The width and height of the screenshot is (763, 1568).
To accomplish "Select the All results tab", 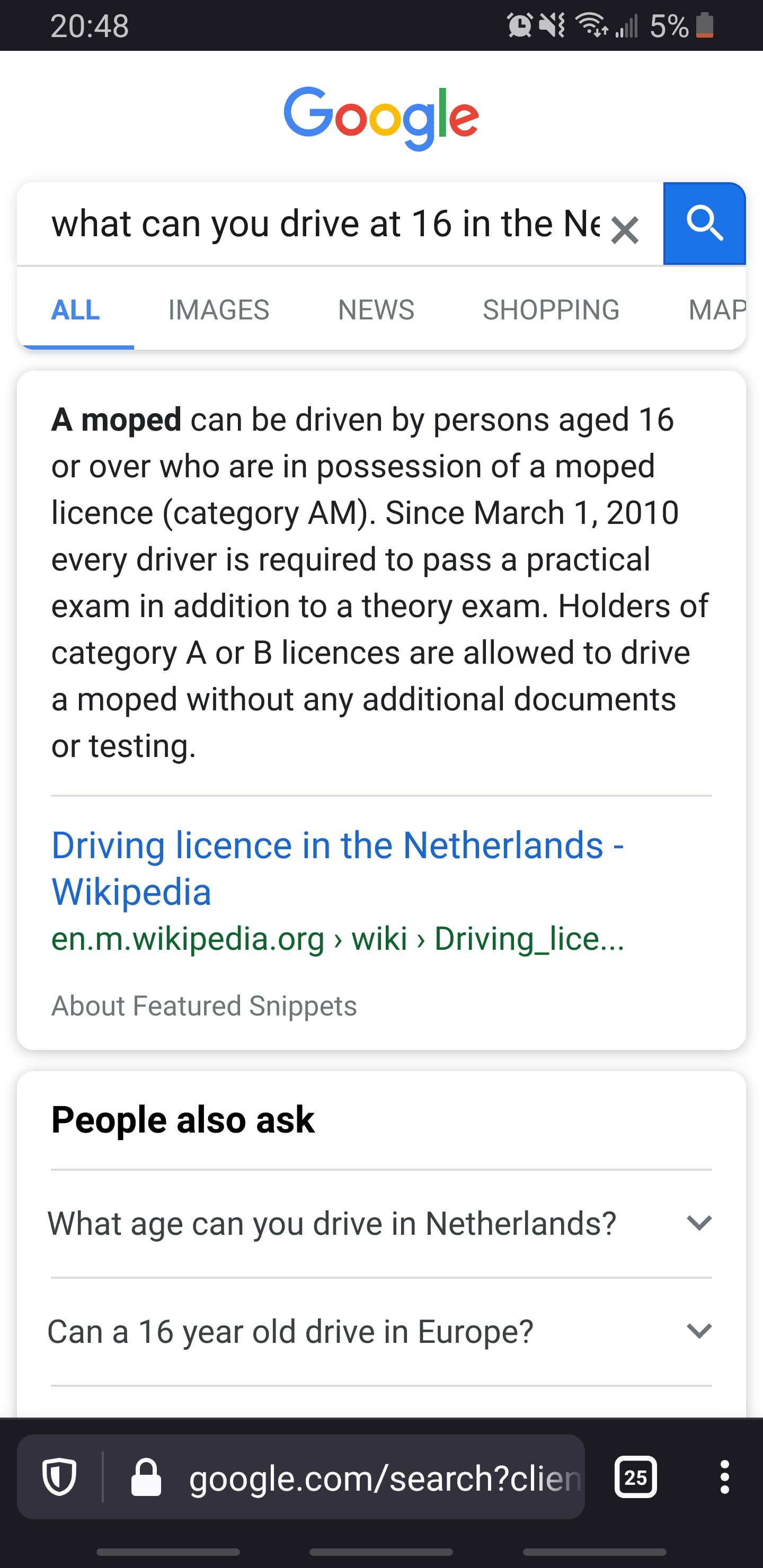I will tap(76, 310).
